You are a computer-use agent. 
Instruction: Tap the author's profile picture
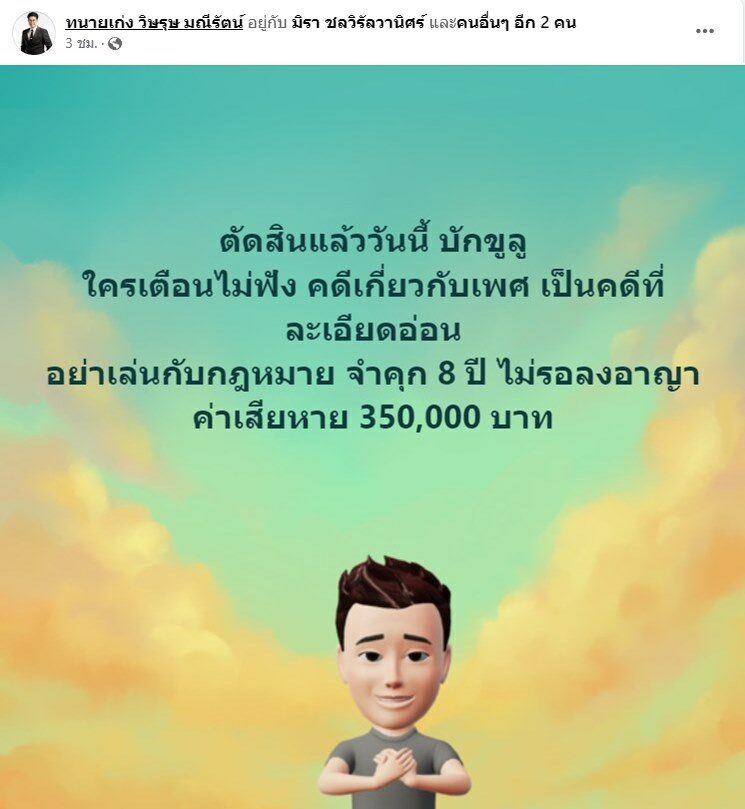coord(34,33)
